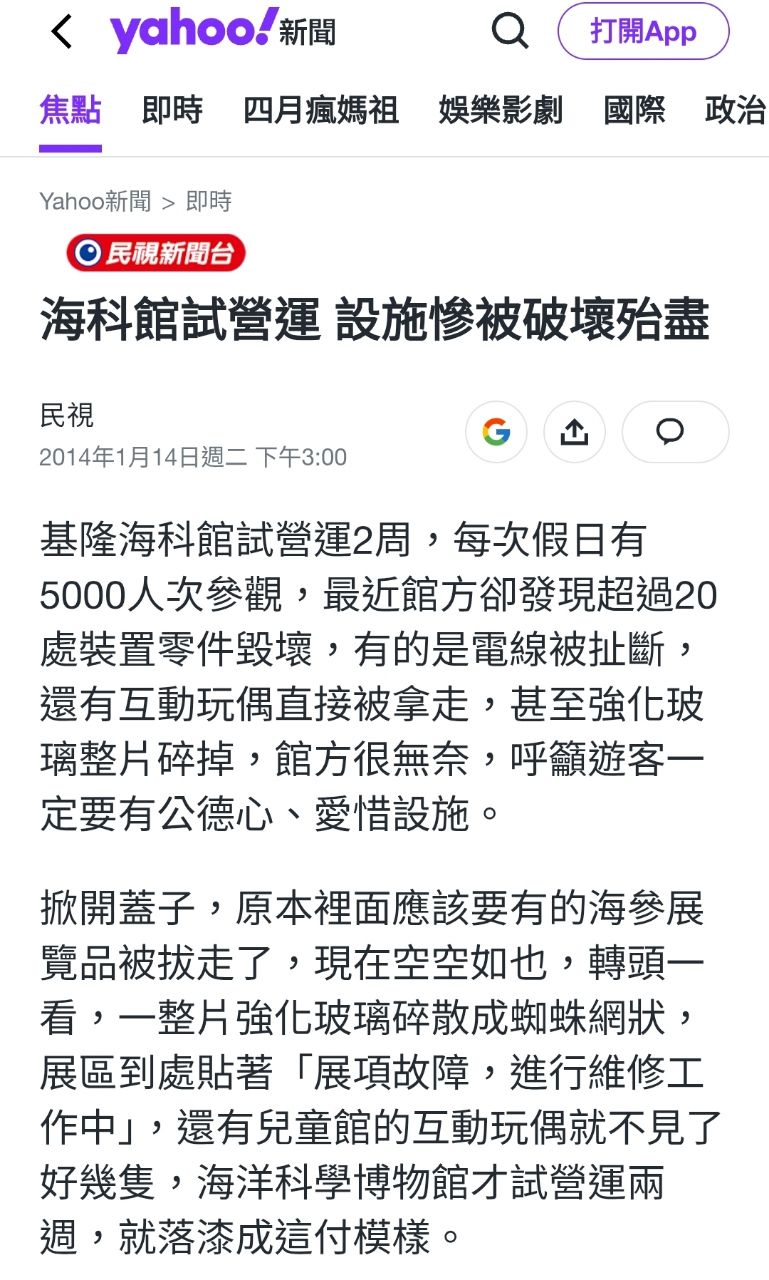Open the Yahoo新聞 breadcrumb link
Viewport: 769px width, 1280px height.
pos(95,201)
